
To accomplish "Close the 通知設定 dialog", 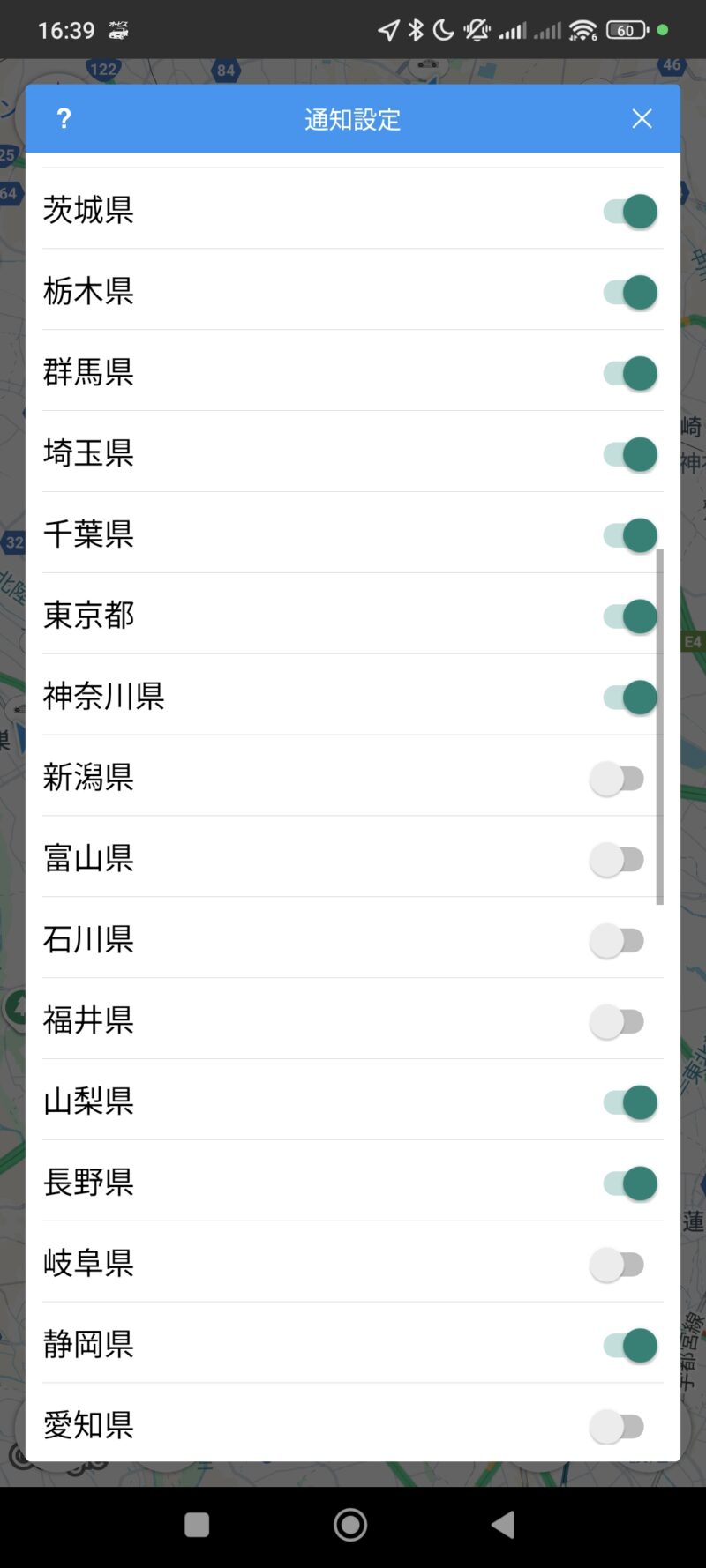I will click(642, 119).
